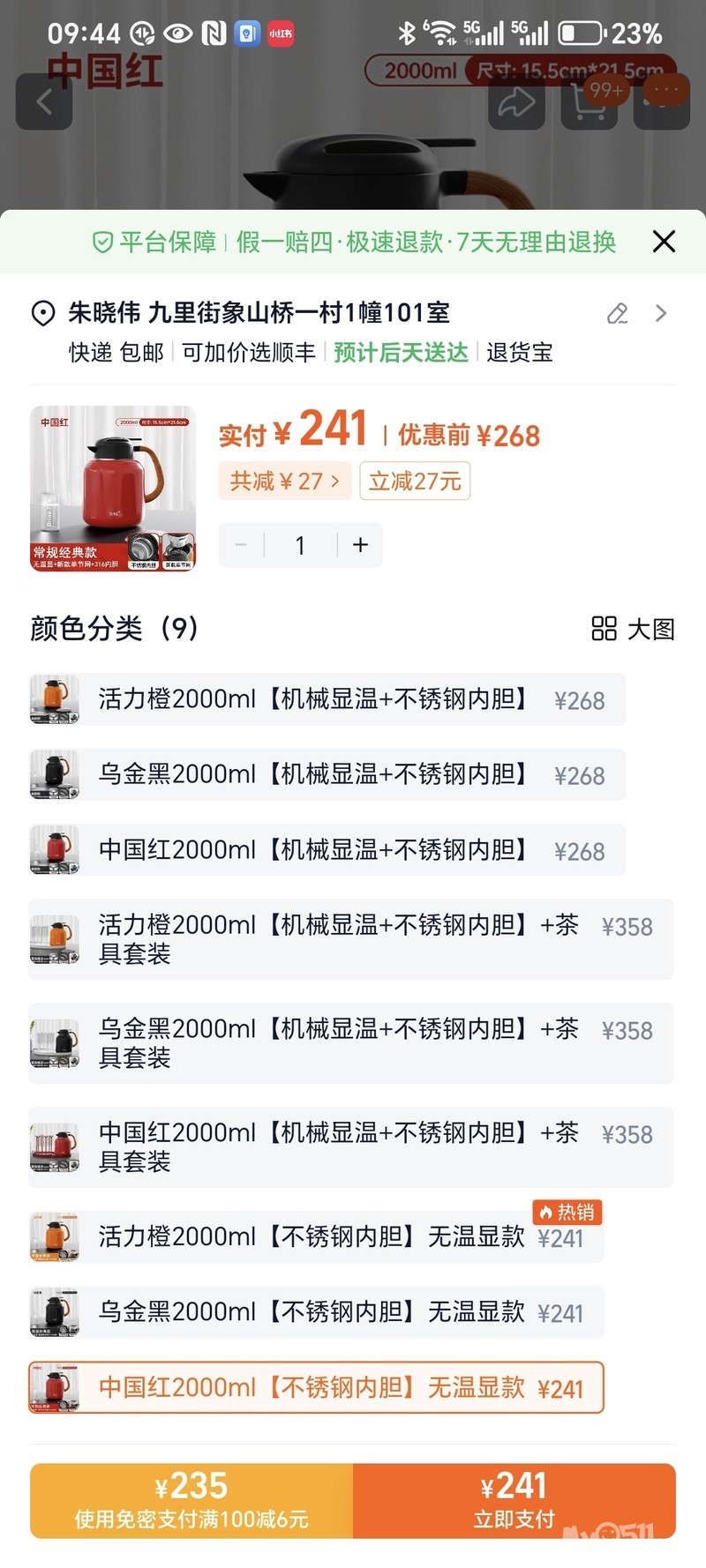
Task: Open address details via the chevron
Action: point(661,313)
